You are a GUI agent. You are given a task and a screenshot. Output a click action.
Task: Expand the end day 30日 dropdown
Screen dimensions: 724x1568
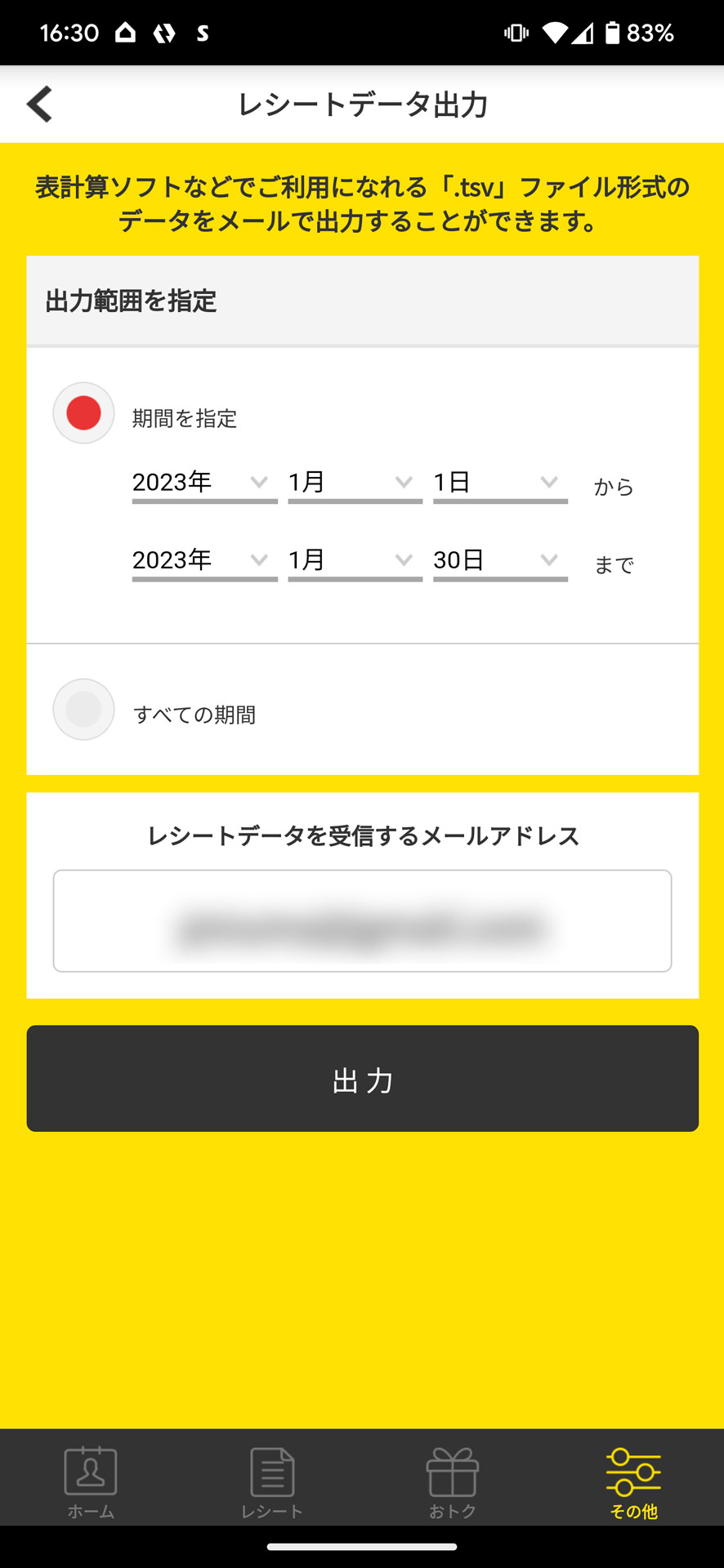pos(499,561)
